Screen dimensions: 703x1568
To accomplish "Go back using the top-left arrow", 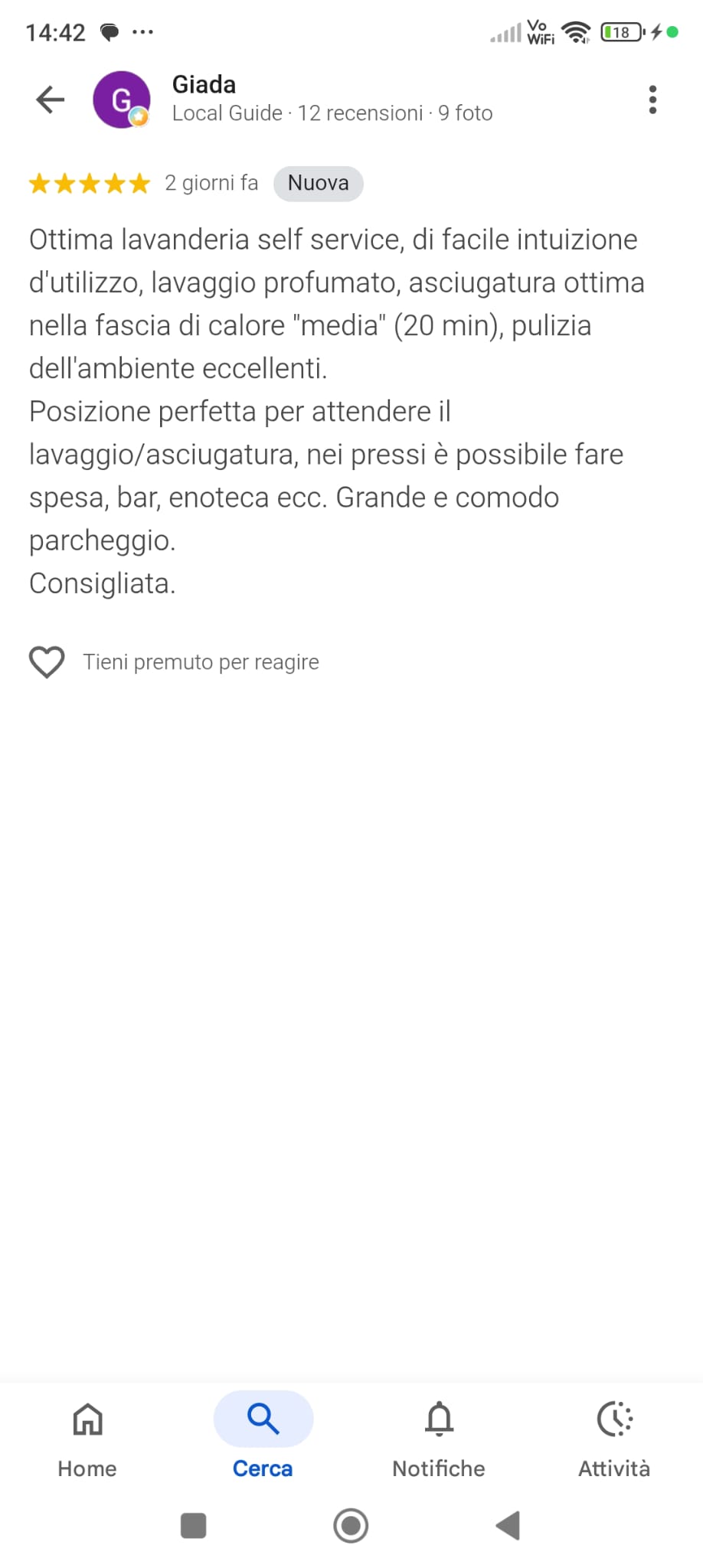I will (51, 100).
